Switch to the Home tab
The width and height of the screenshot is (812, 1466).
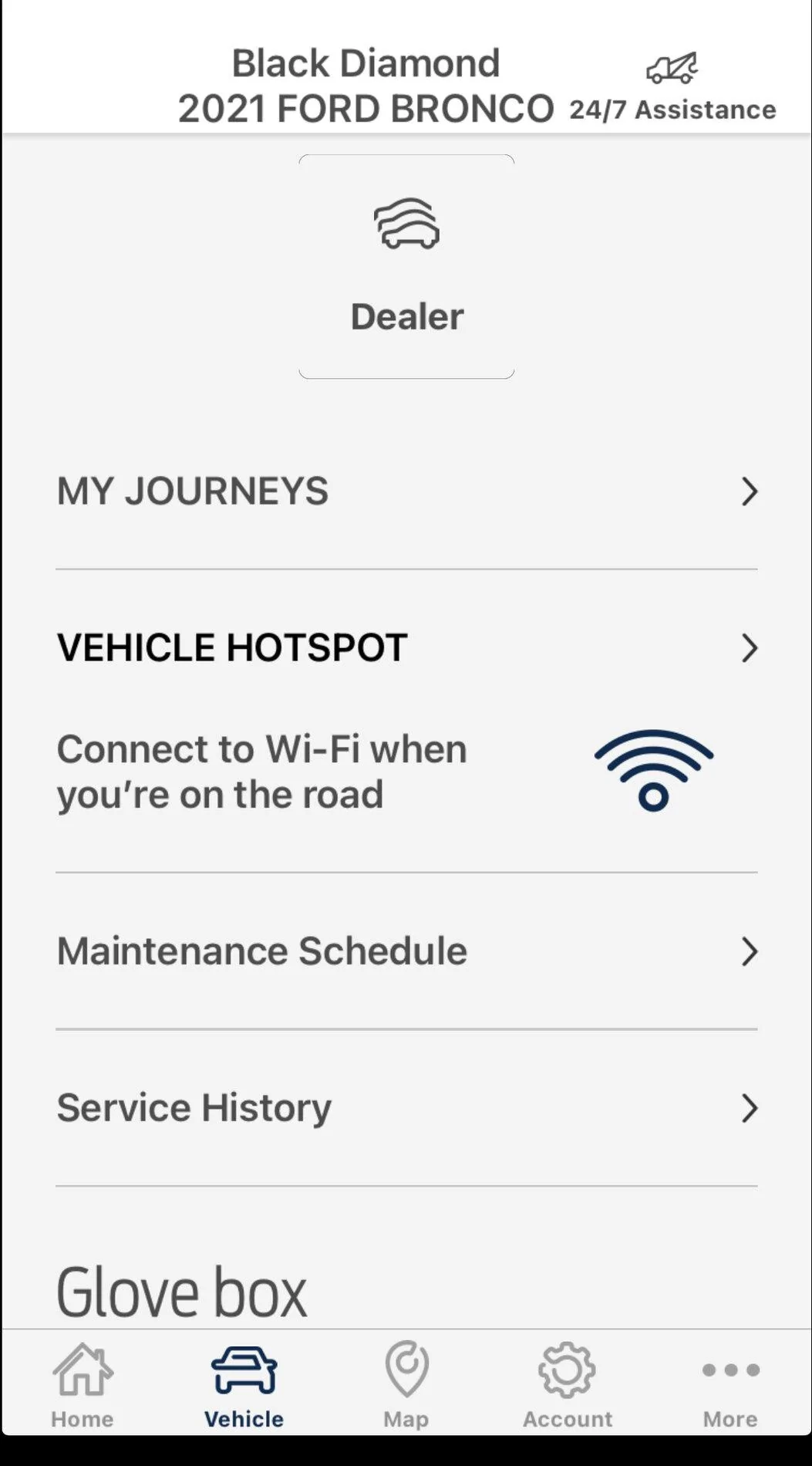point(83,1385)
